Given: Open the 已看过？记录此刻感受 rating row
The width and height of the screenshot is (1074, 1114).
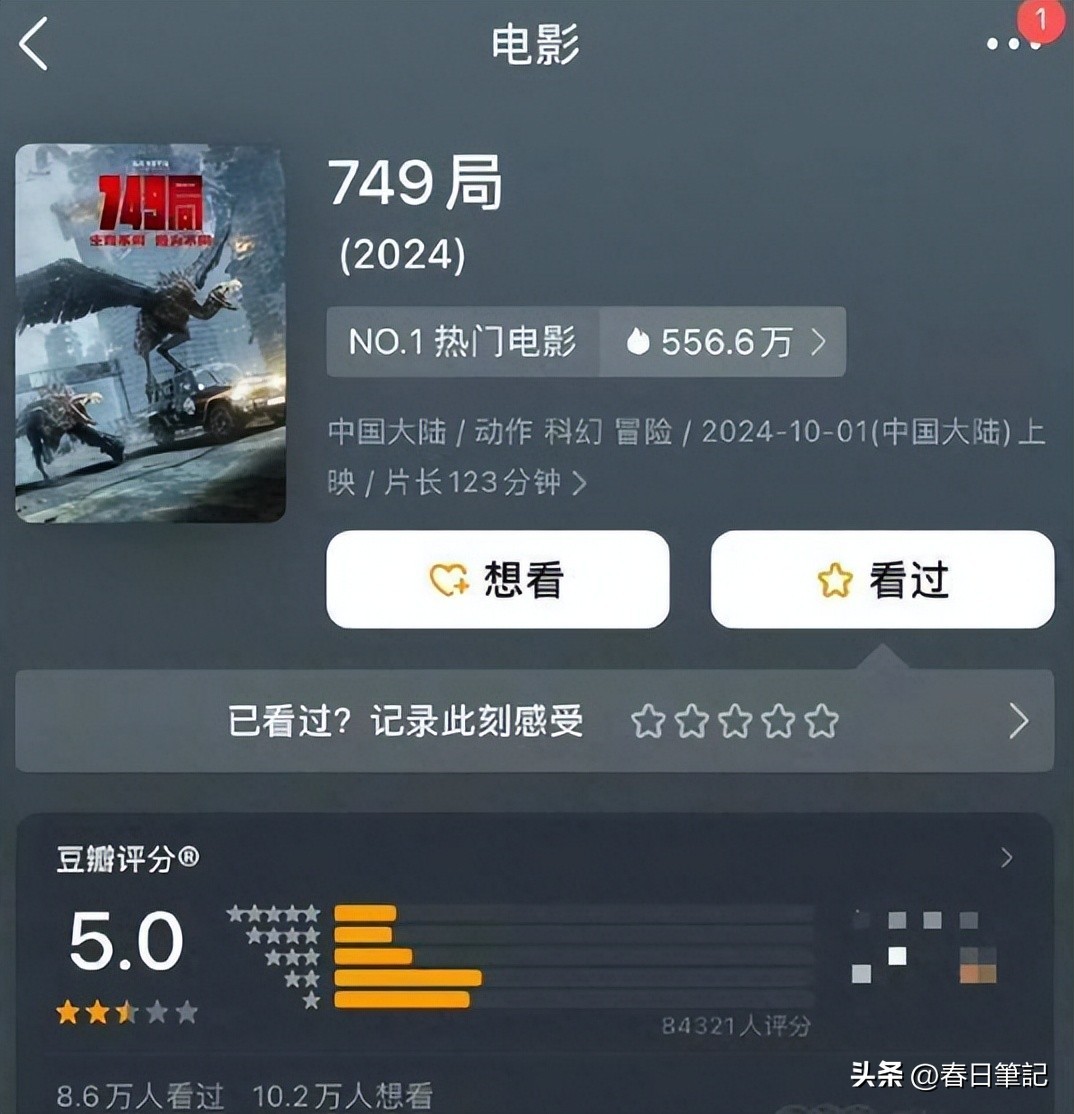Looking at the screenshot, I should tap(534, 721).
